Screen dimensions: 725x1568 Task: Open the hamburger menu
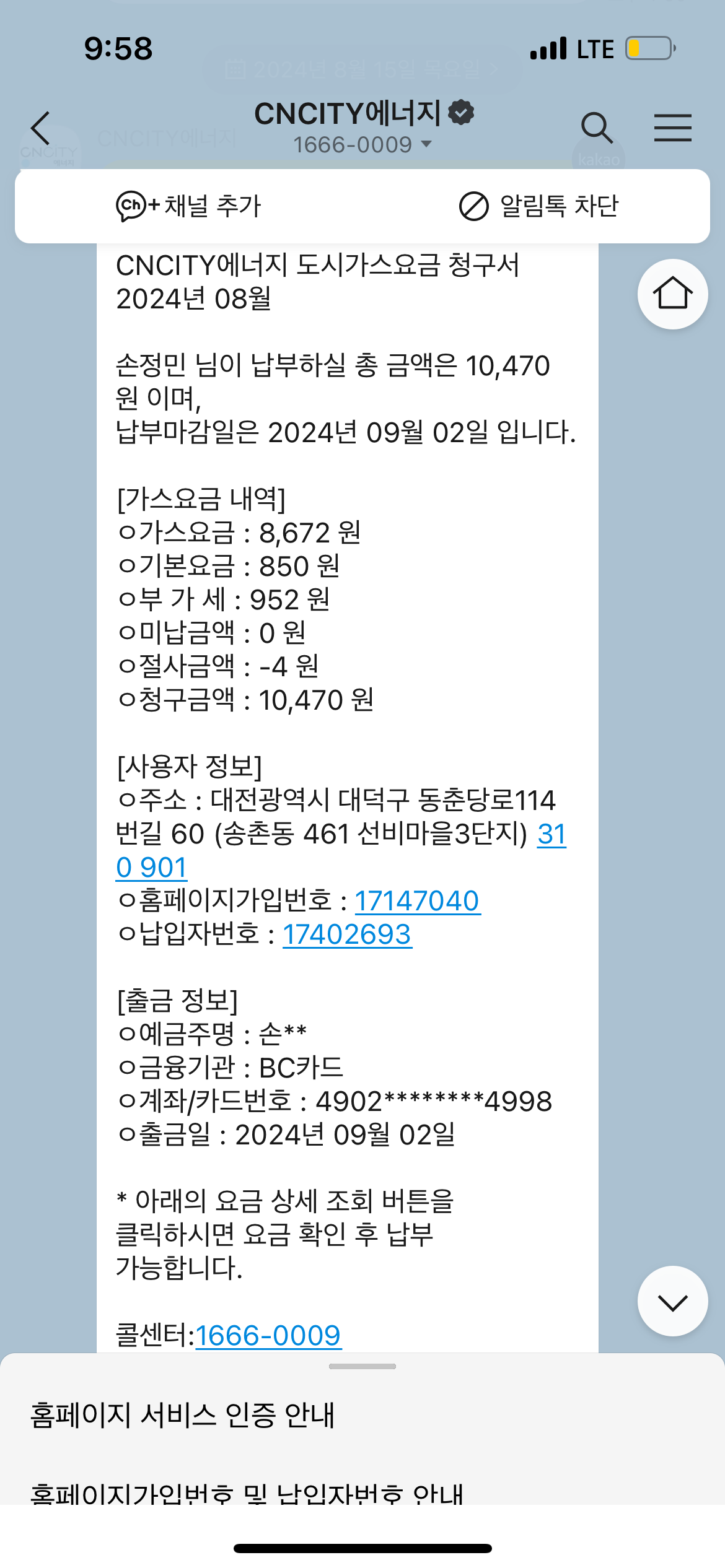tap(672, 128)
